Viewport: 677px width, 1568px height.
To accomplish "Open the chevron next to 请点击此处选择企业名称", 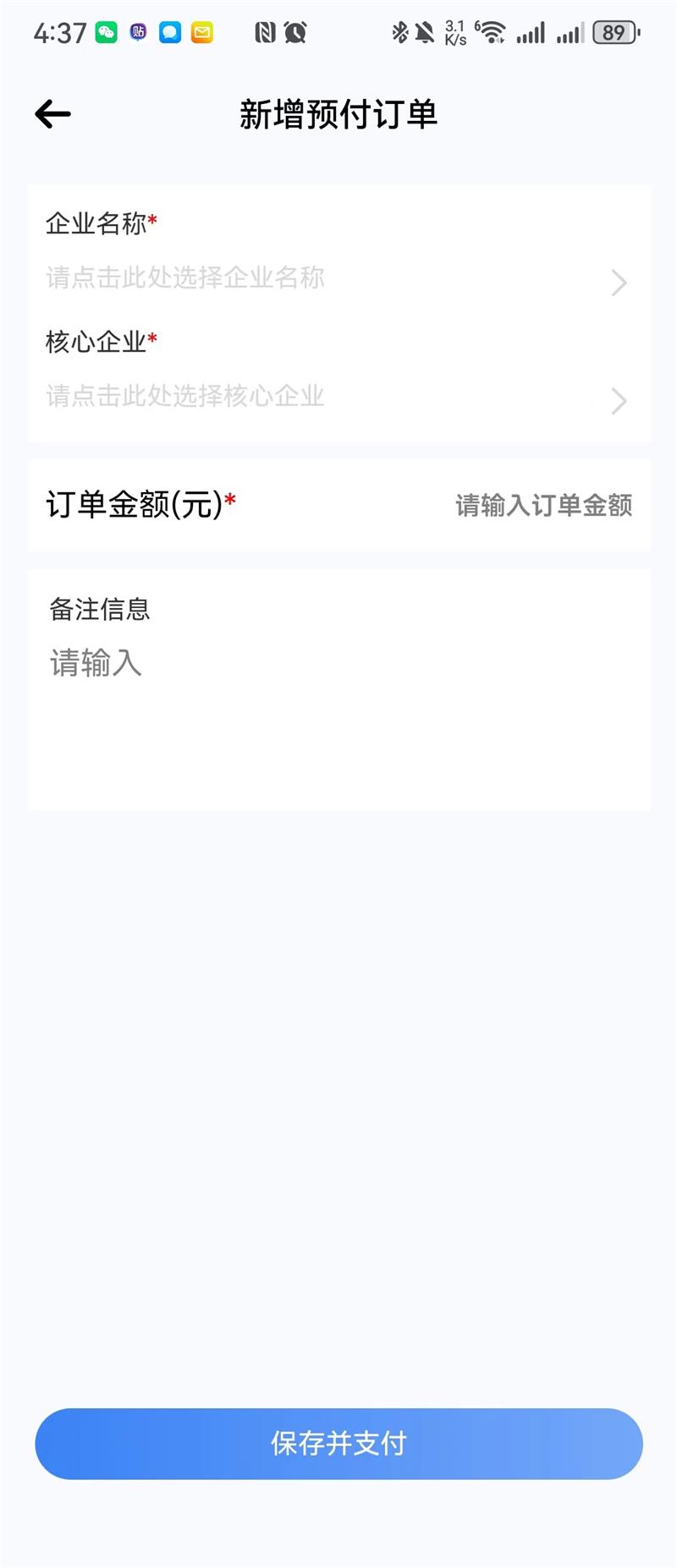I will pos(619,282).
